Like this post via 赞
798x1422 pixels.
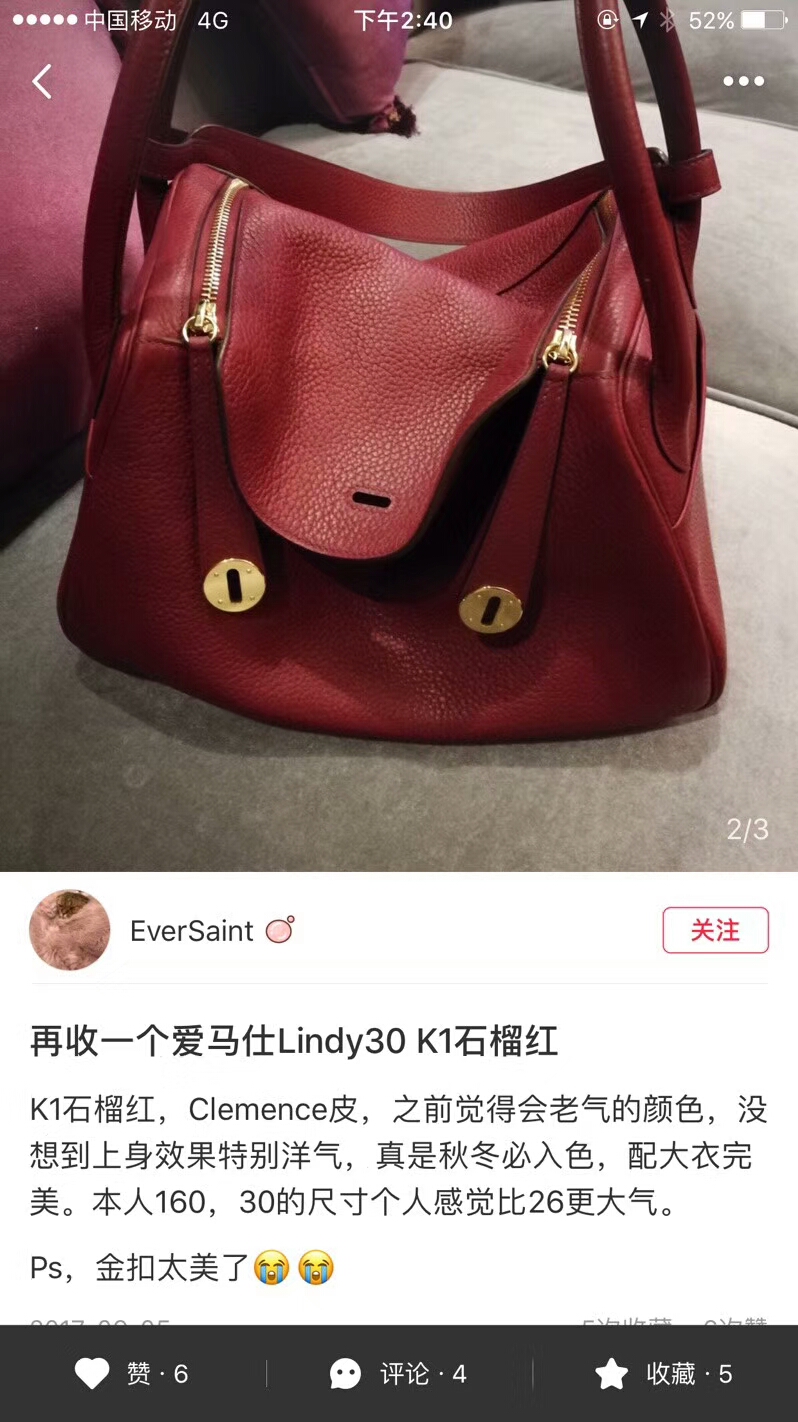click(131, 1374)
